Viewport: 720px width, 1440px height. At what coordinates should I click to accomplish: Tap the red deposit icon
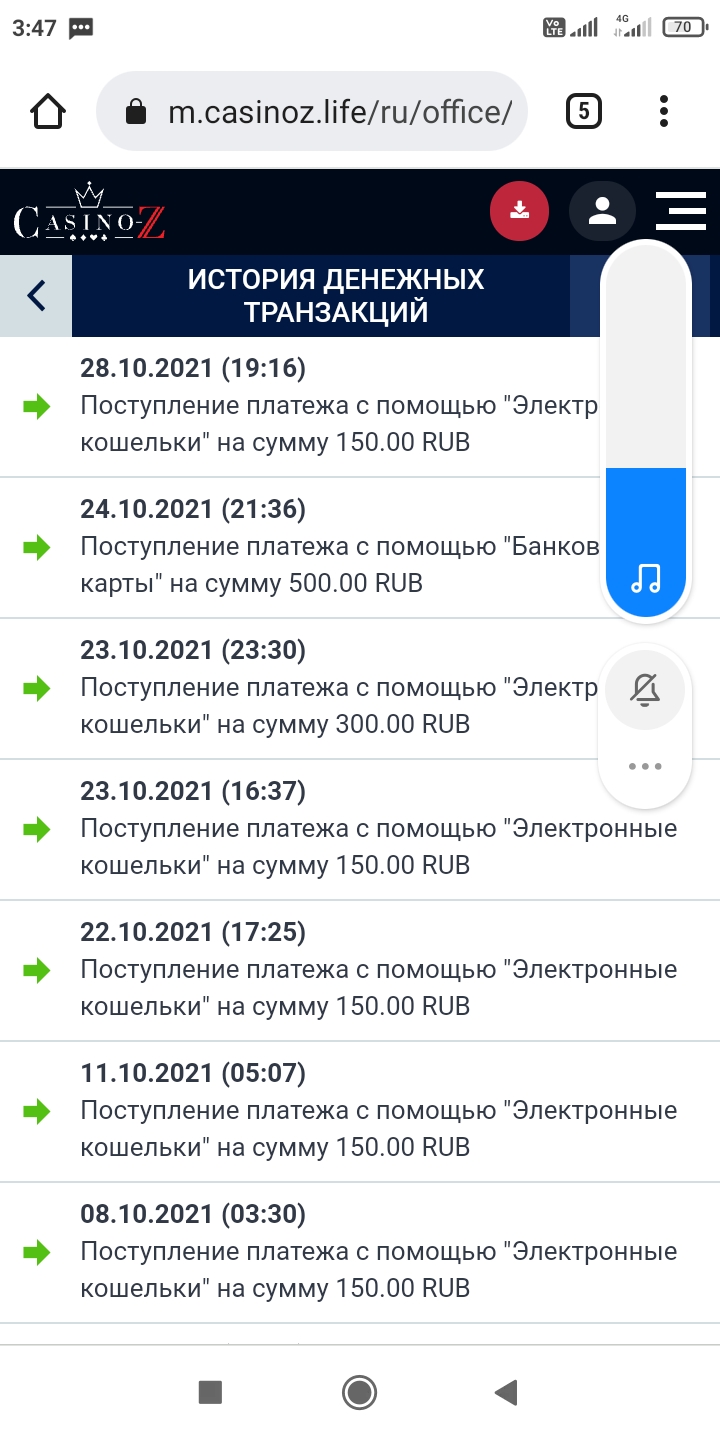pos(519,211)
